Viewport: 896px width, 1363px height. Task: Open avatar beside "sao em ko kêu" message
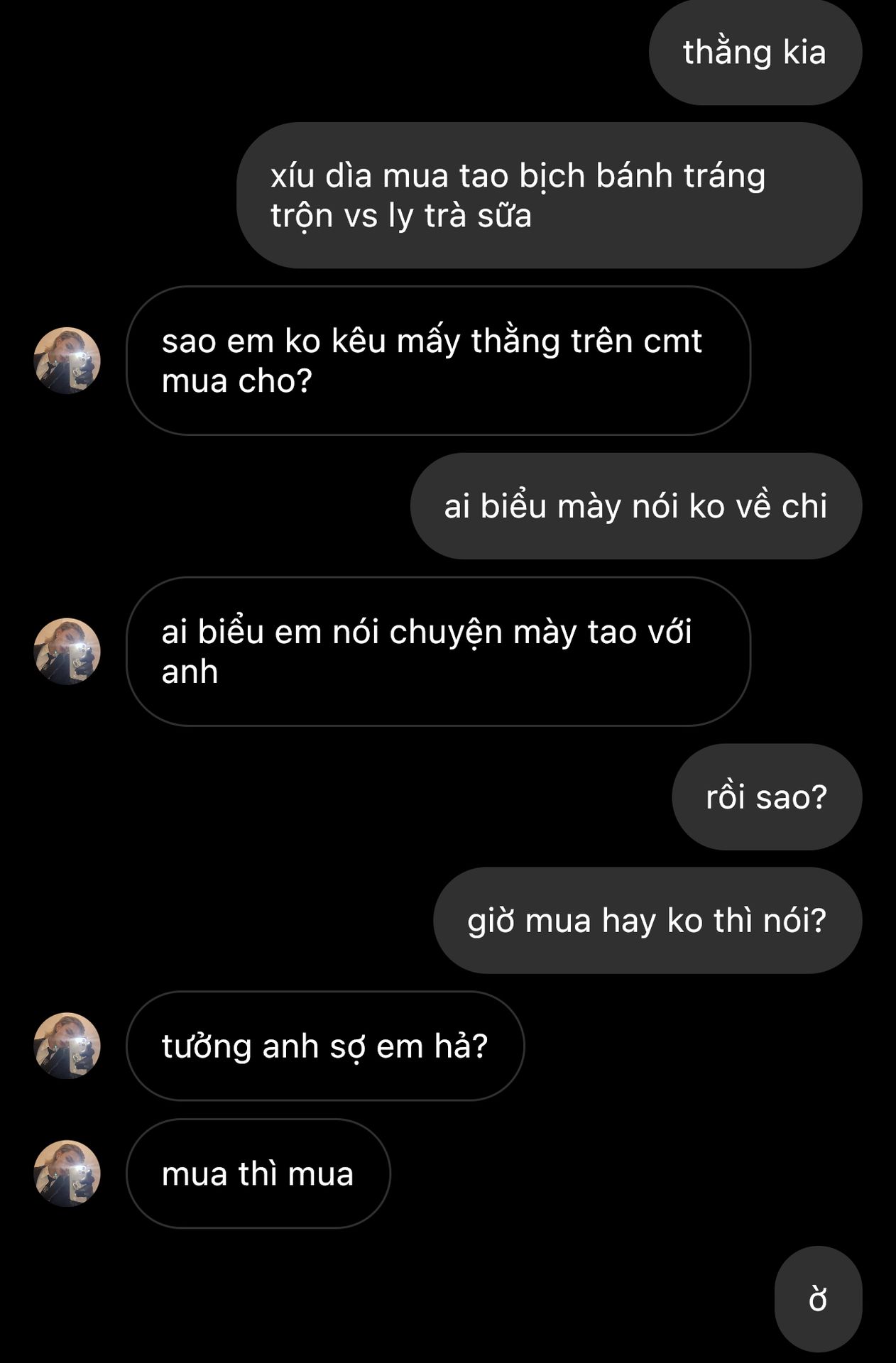pos(67,361)
